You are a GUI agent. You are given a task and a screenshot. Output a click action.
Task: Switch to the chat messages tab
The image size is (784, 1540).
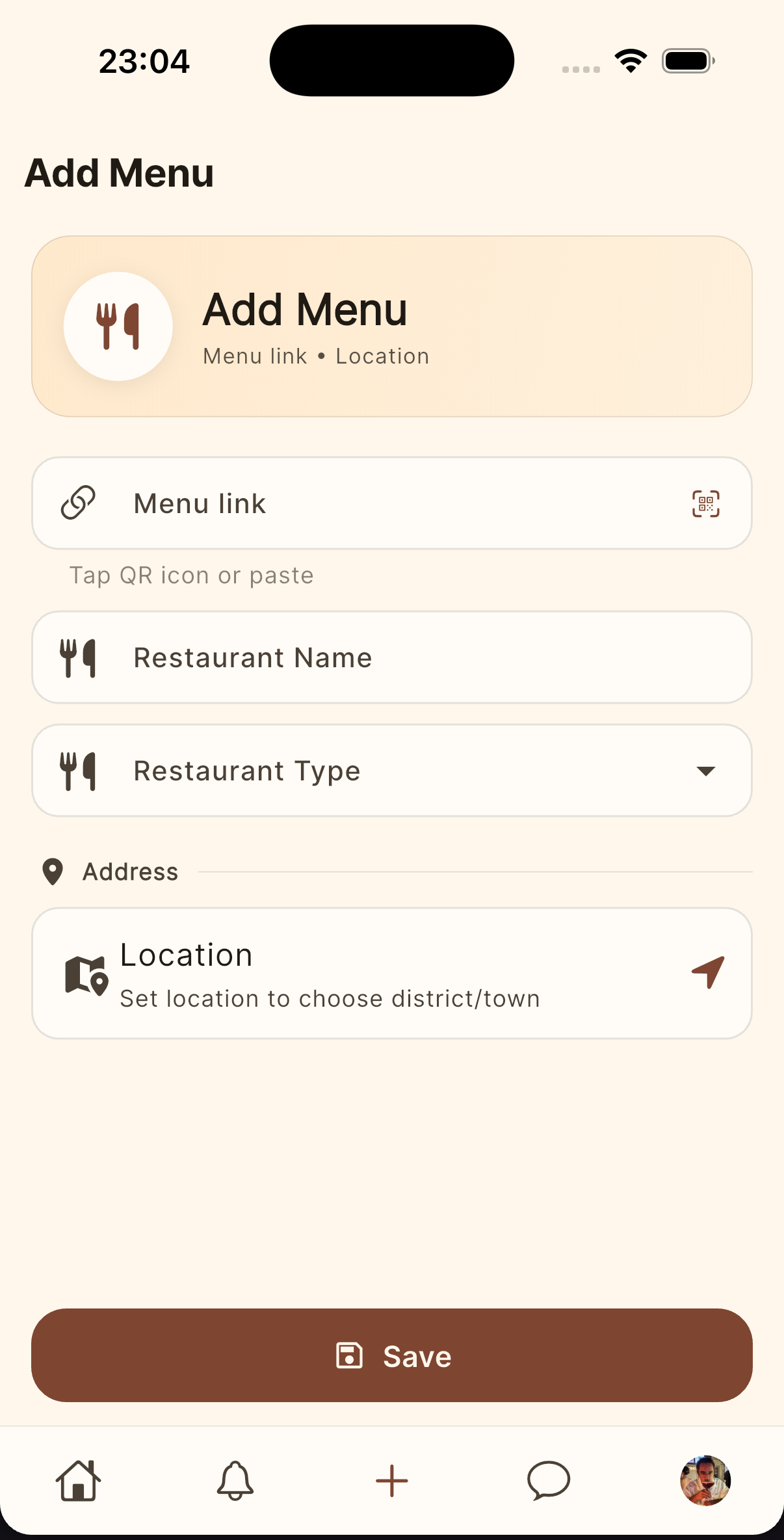(549, 1481)
